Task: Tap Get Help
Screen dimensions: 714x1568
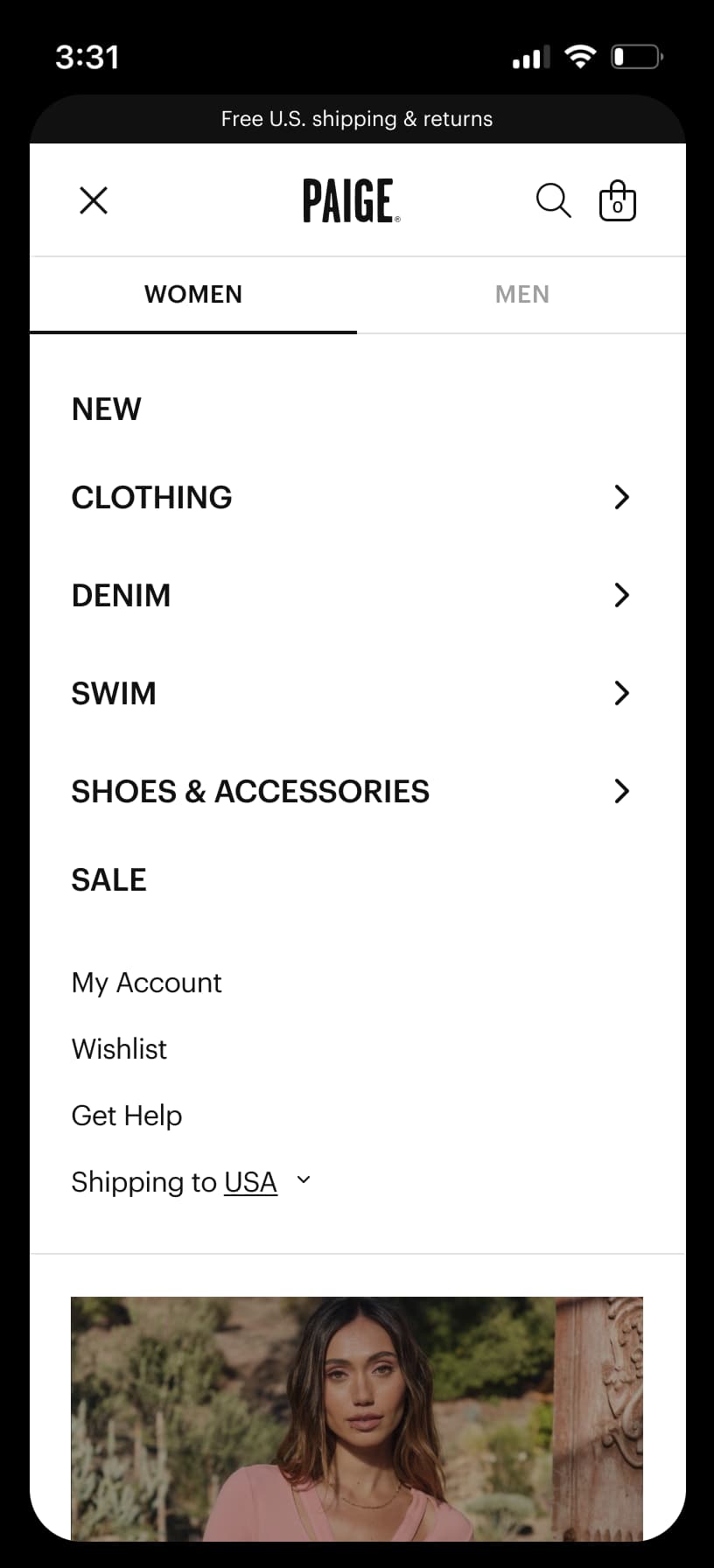Action: [x=127, y=1116]
